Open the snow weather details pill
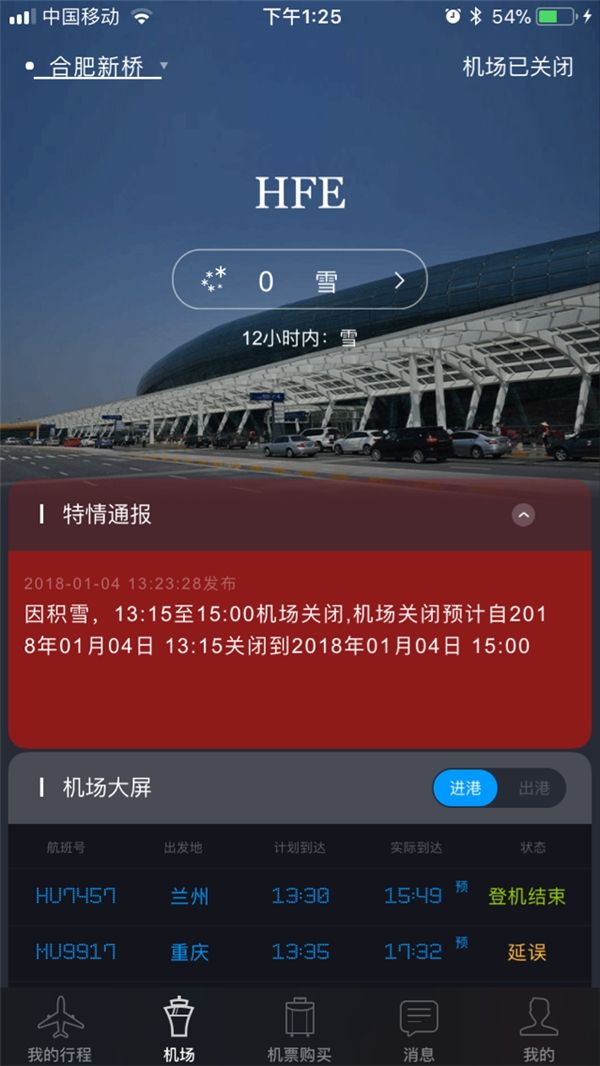600x1066 pixels. point(299,279)
